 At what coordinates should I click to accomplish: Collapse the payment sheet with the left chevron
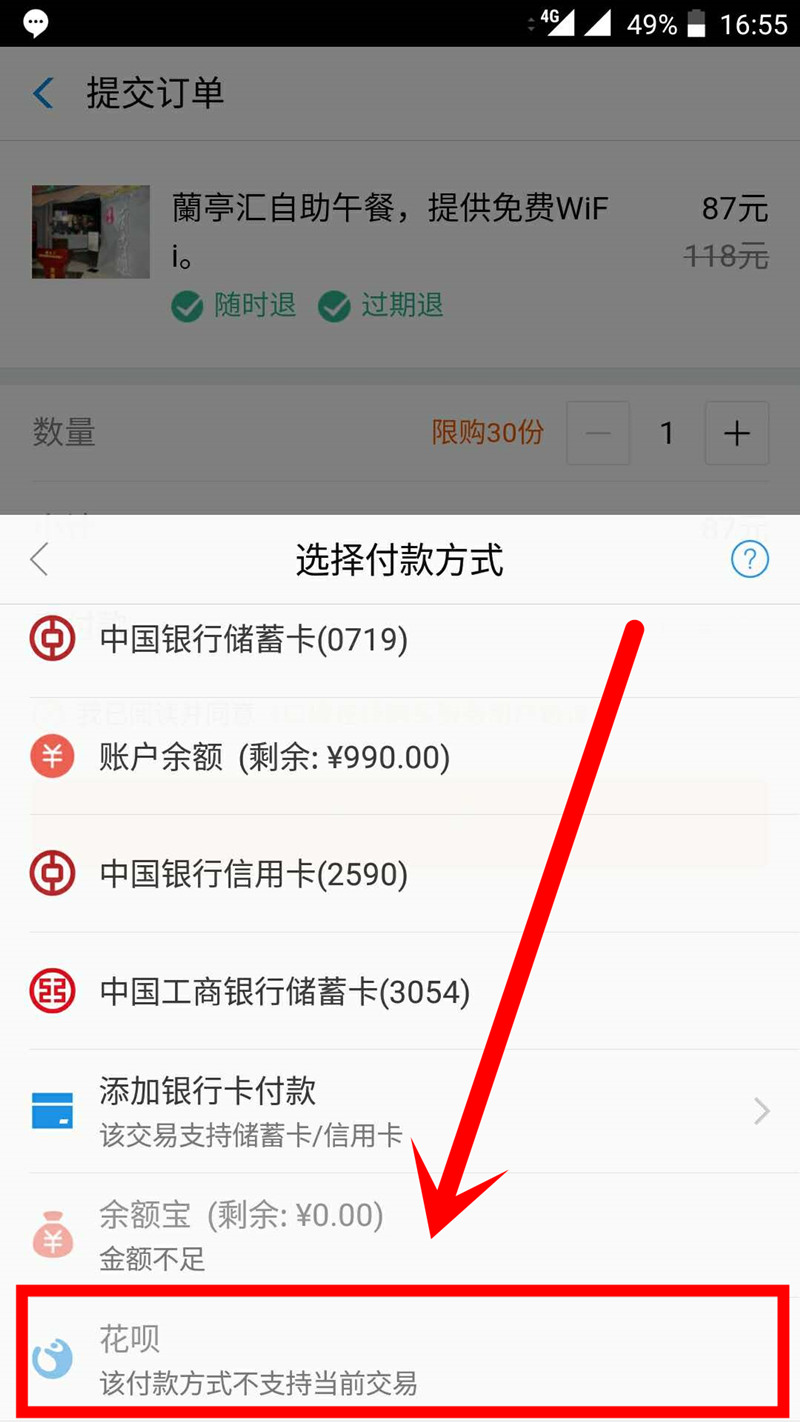[x=38, y=560]
